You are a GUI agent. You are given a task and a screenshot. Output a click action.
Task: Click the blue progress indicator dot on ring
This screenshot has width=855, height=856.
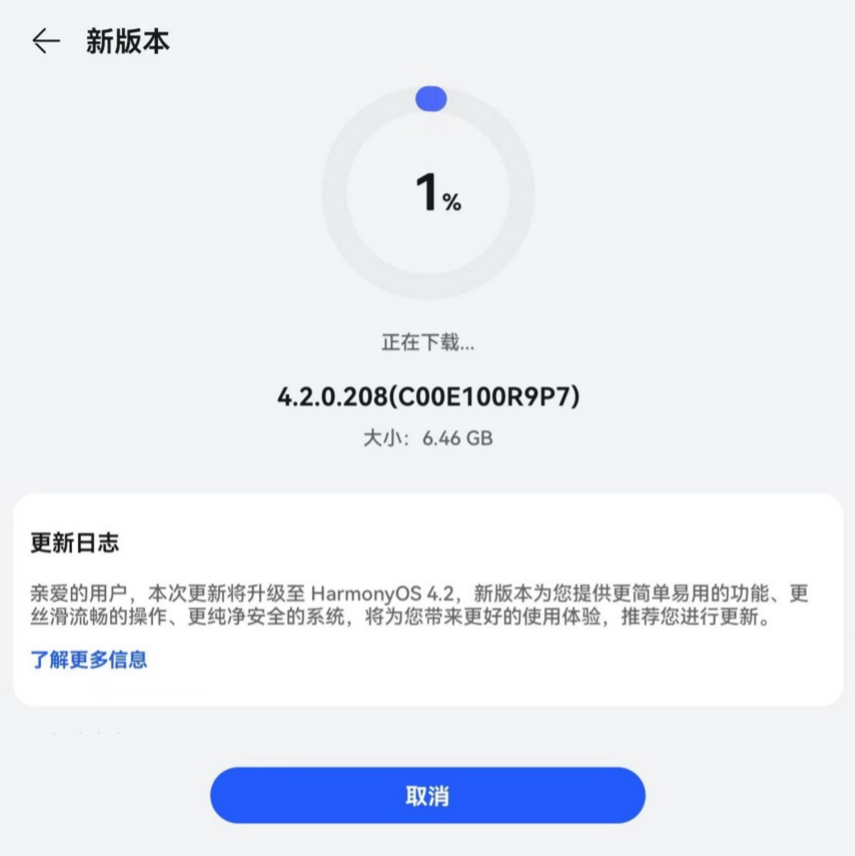tap(429, 98)
